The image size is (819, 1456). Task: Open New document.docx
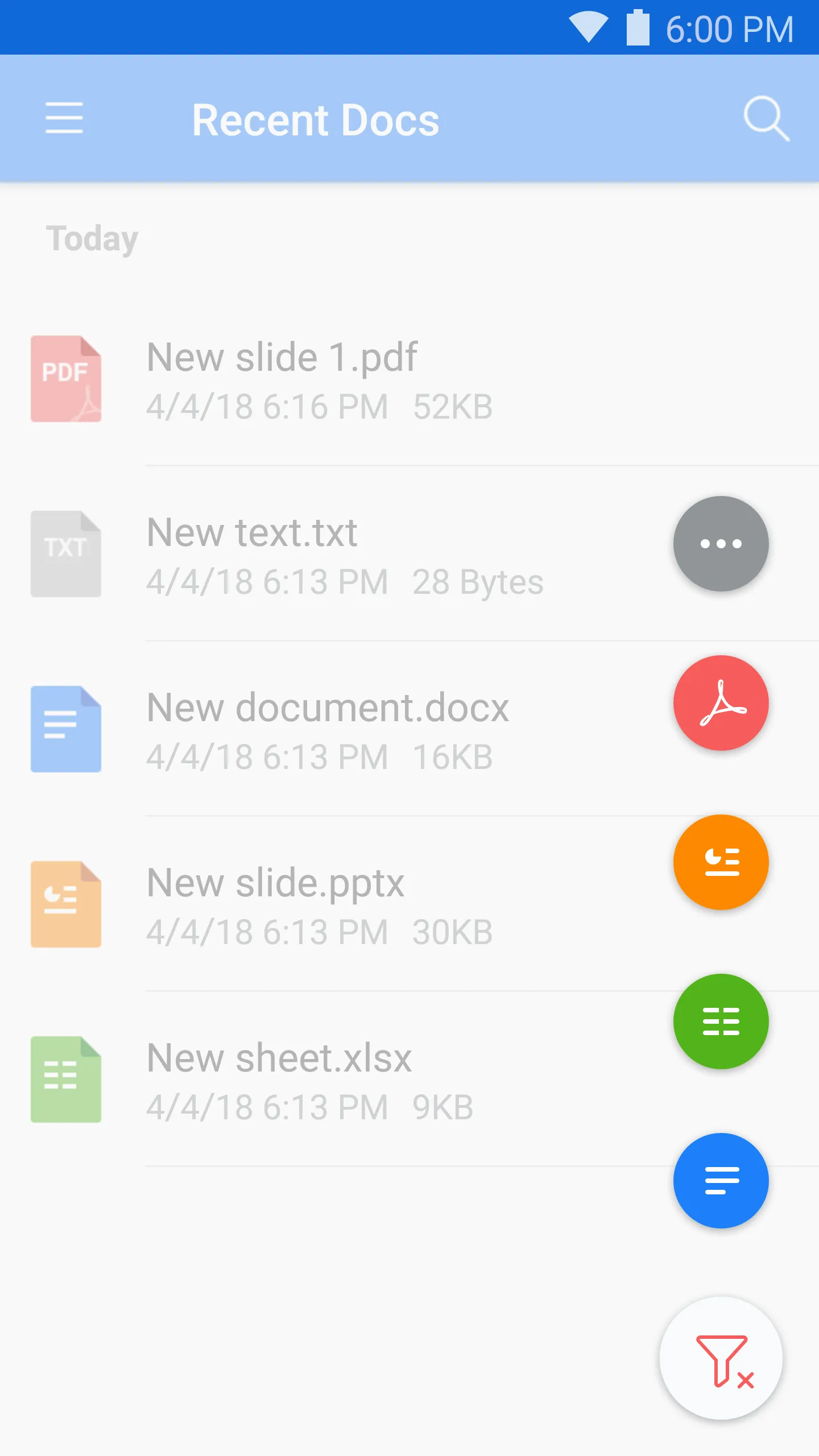(x=327, y=708)
